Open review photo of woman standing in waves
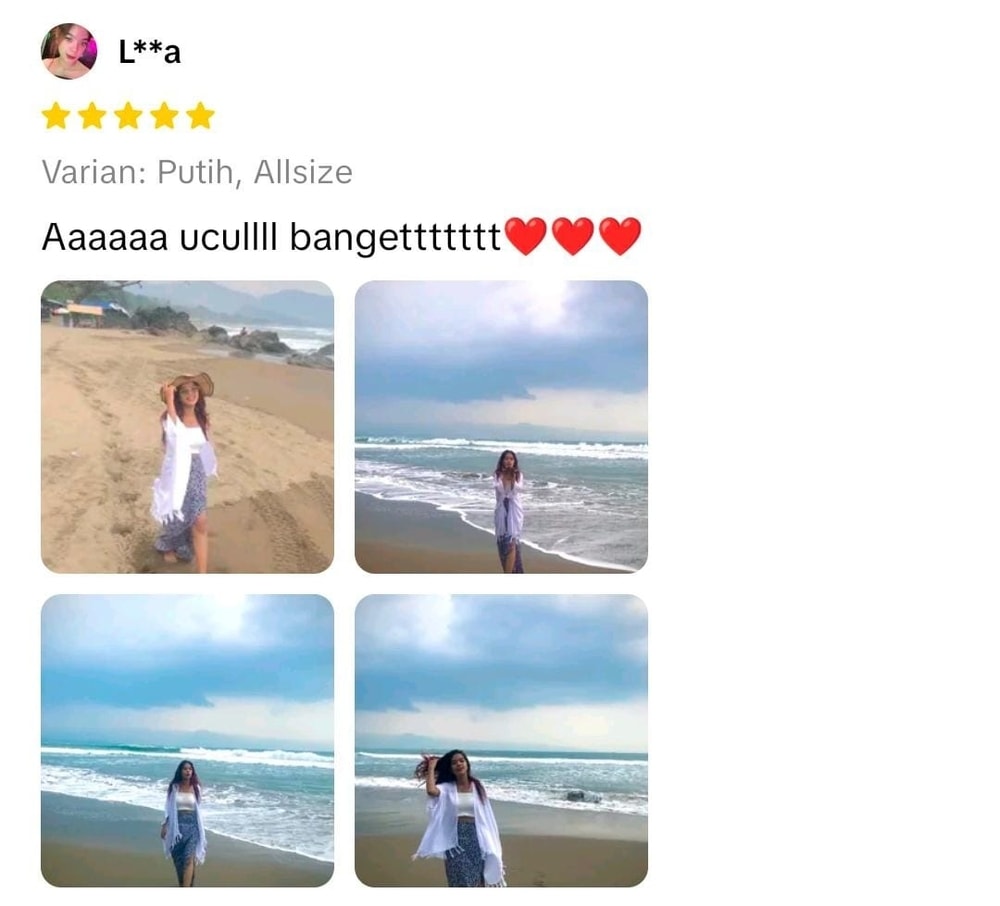The width and height of the screenshot is (1000, 906). [x=501, y=427]
